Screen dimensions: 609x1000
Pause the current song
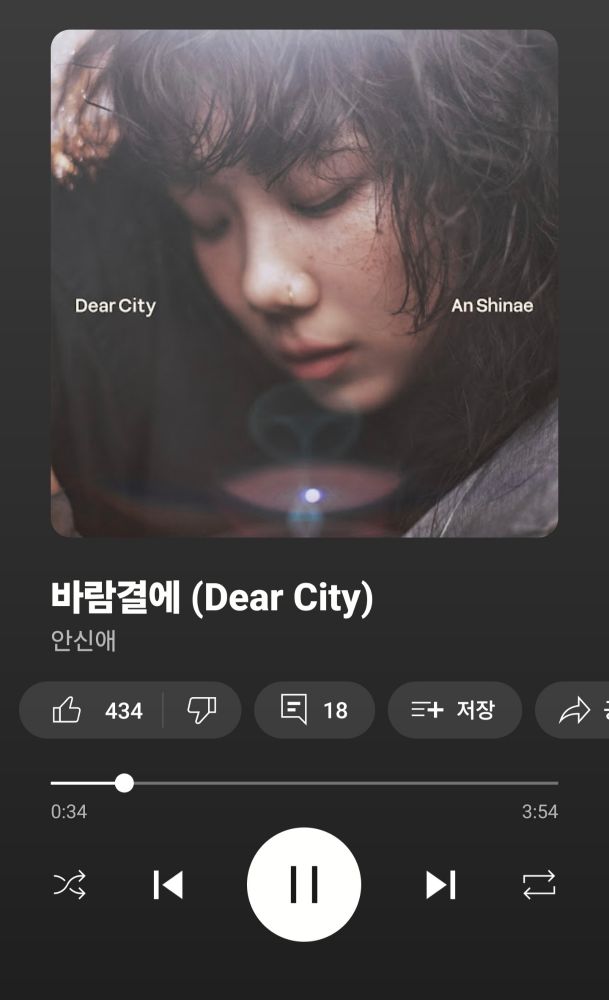pos(304,885)
